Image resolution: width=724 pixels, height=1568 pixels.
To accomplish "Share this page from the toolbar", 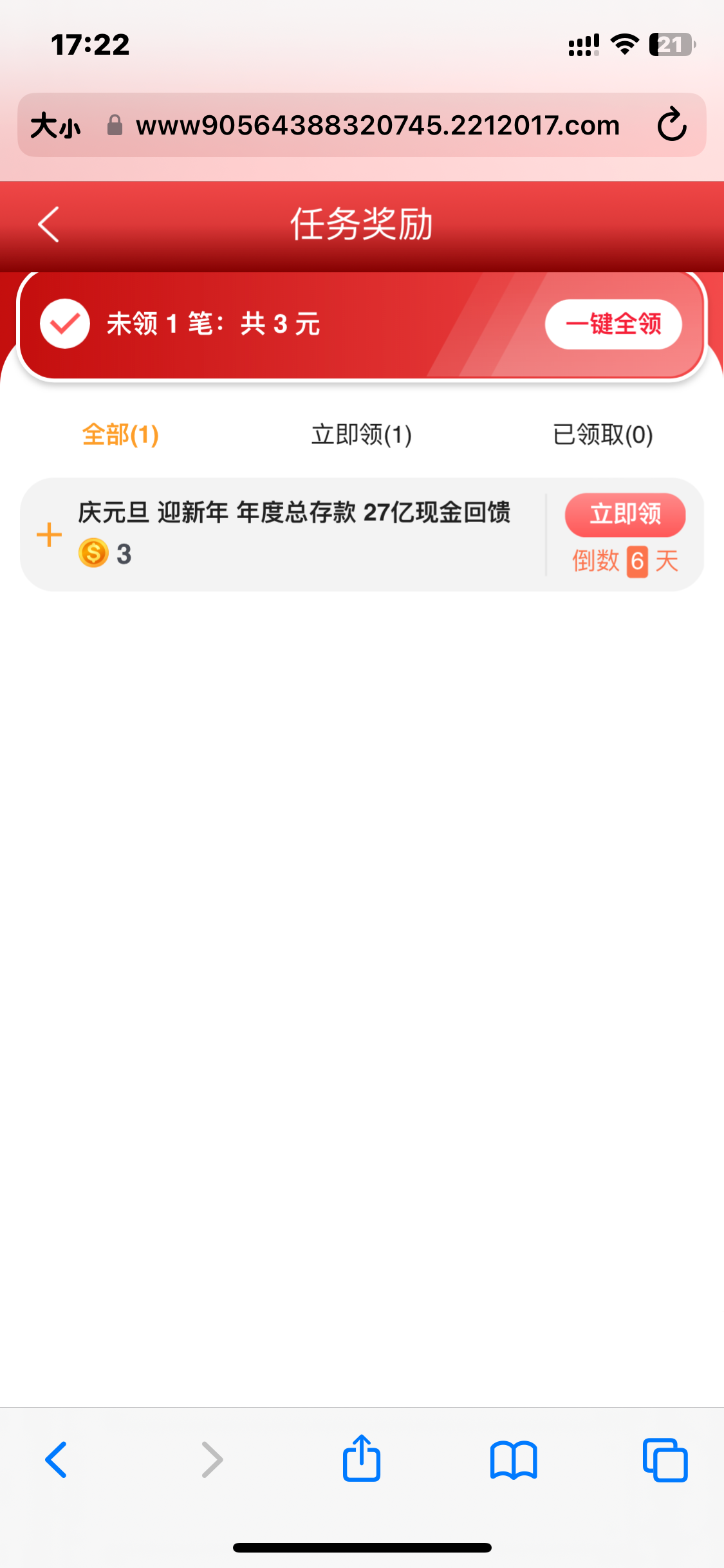I will pyautogui.click(x=362, y=1459).
